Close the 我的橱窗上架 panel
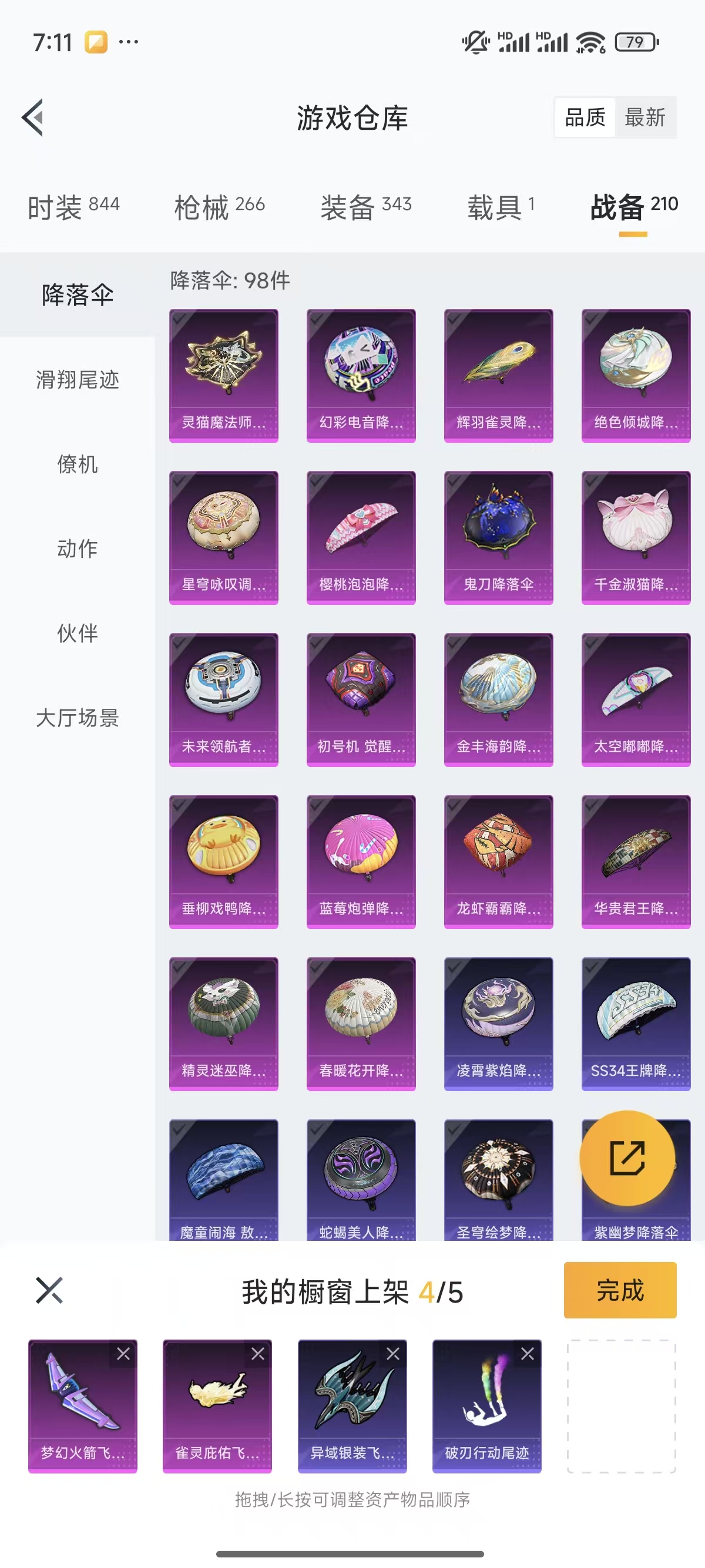Screen dimensions: 705x1568 (x=49, y=1290)
